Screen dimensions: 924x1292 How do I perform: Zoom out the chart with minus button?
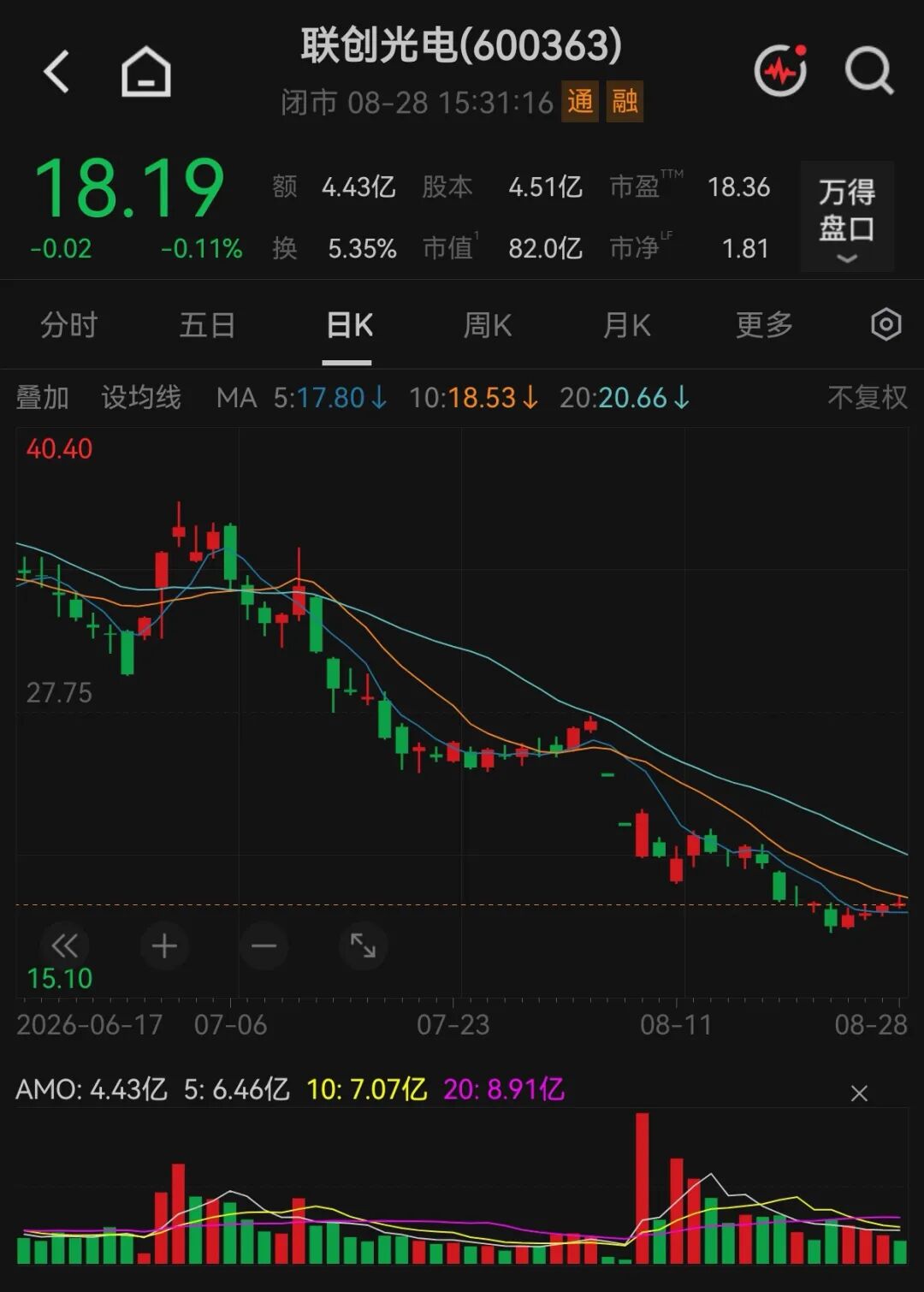point(264,946)
